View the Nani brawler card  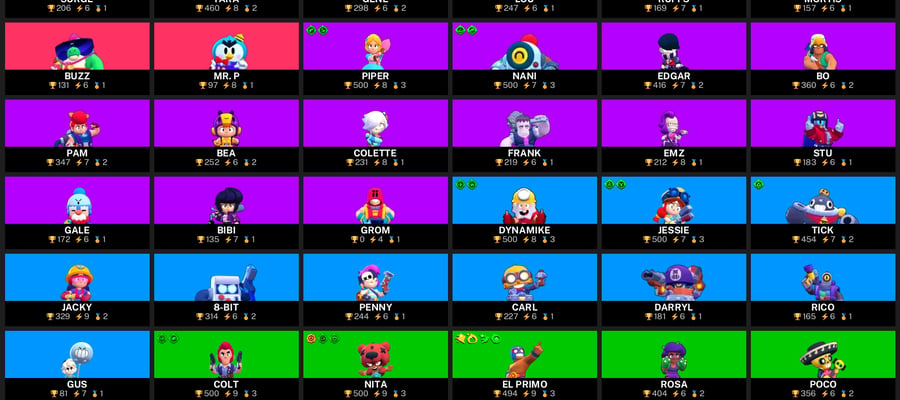525,59
